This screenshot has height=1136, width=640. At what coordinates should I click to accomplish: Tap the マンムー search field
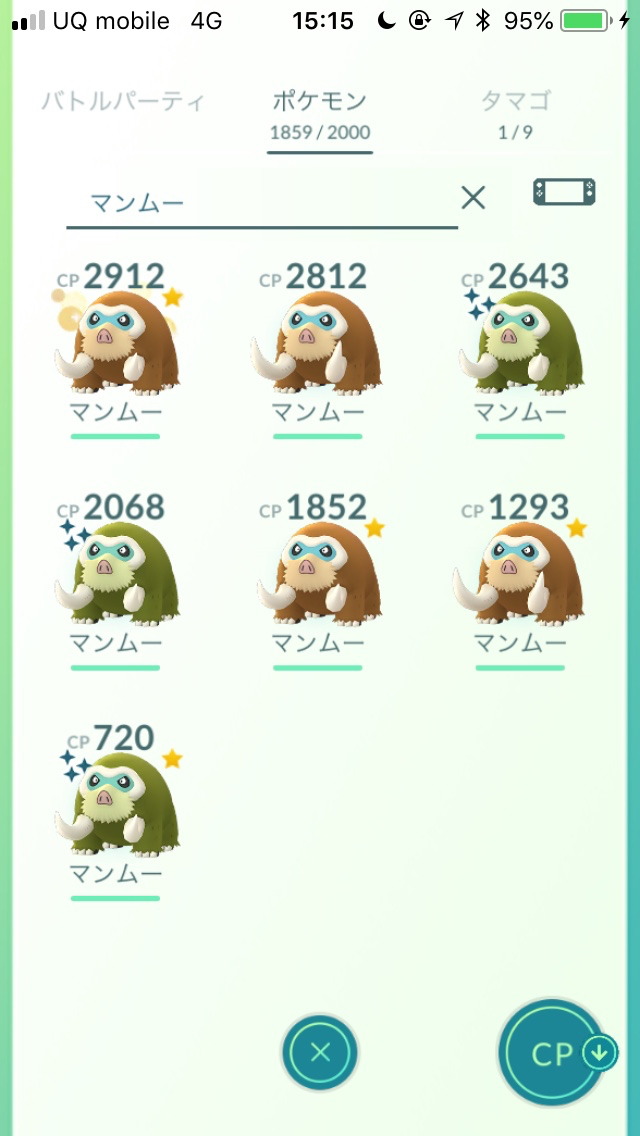(x=260, y=203)
